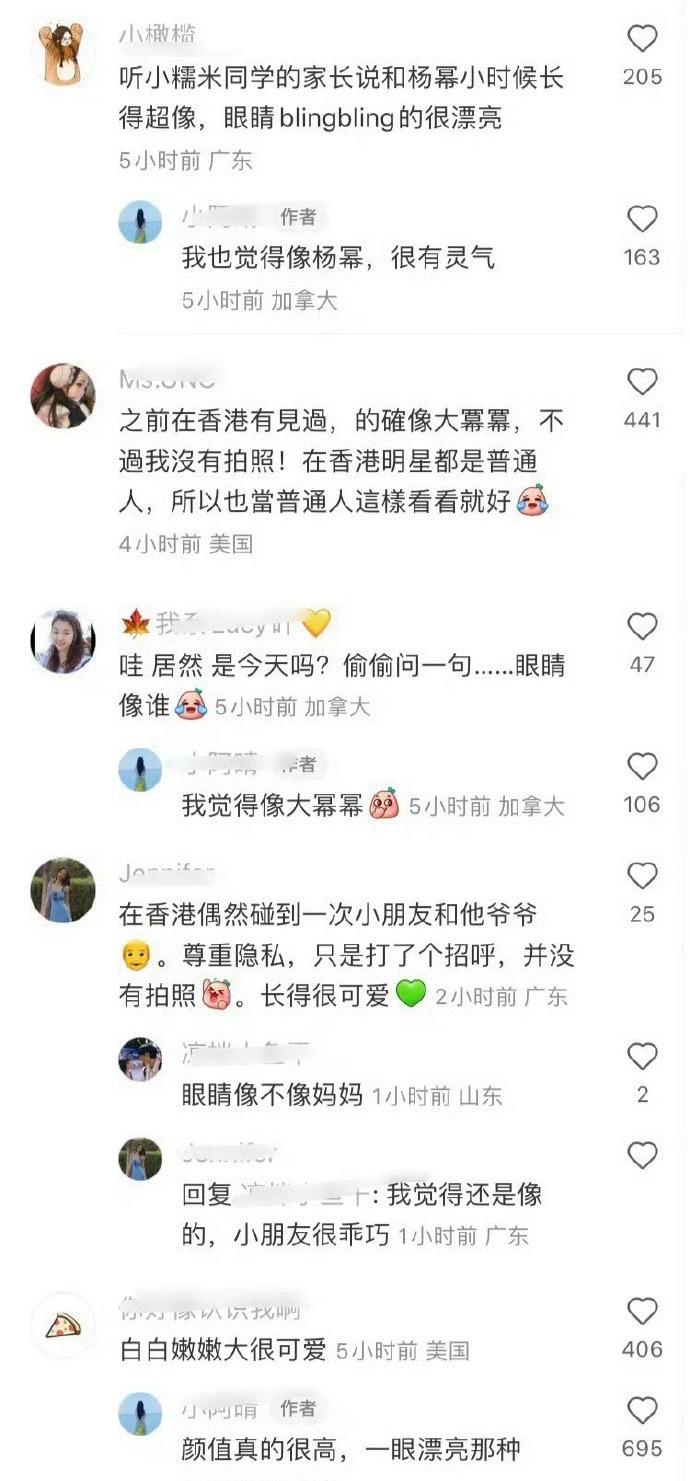Screen dimensions: 690x1481
Task: Like author's reply 我也觉得像杨幂，很有灵气
Action: [x=641, y=220]
